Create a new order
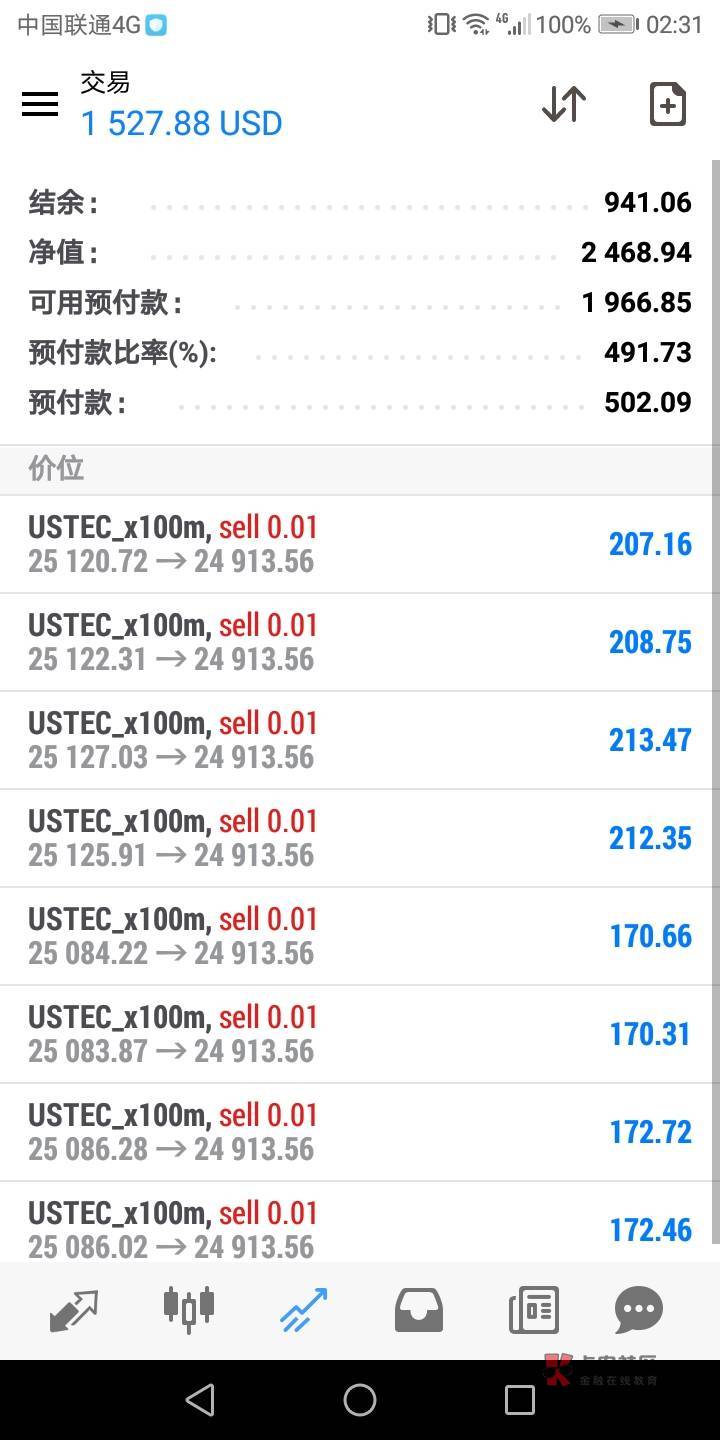The width and height of the screenshot is (720, 1440). (x=667, y=104)
